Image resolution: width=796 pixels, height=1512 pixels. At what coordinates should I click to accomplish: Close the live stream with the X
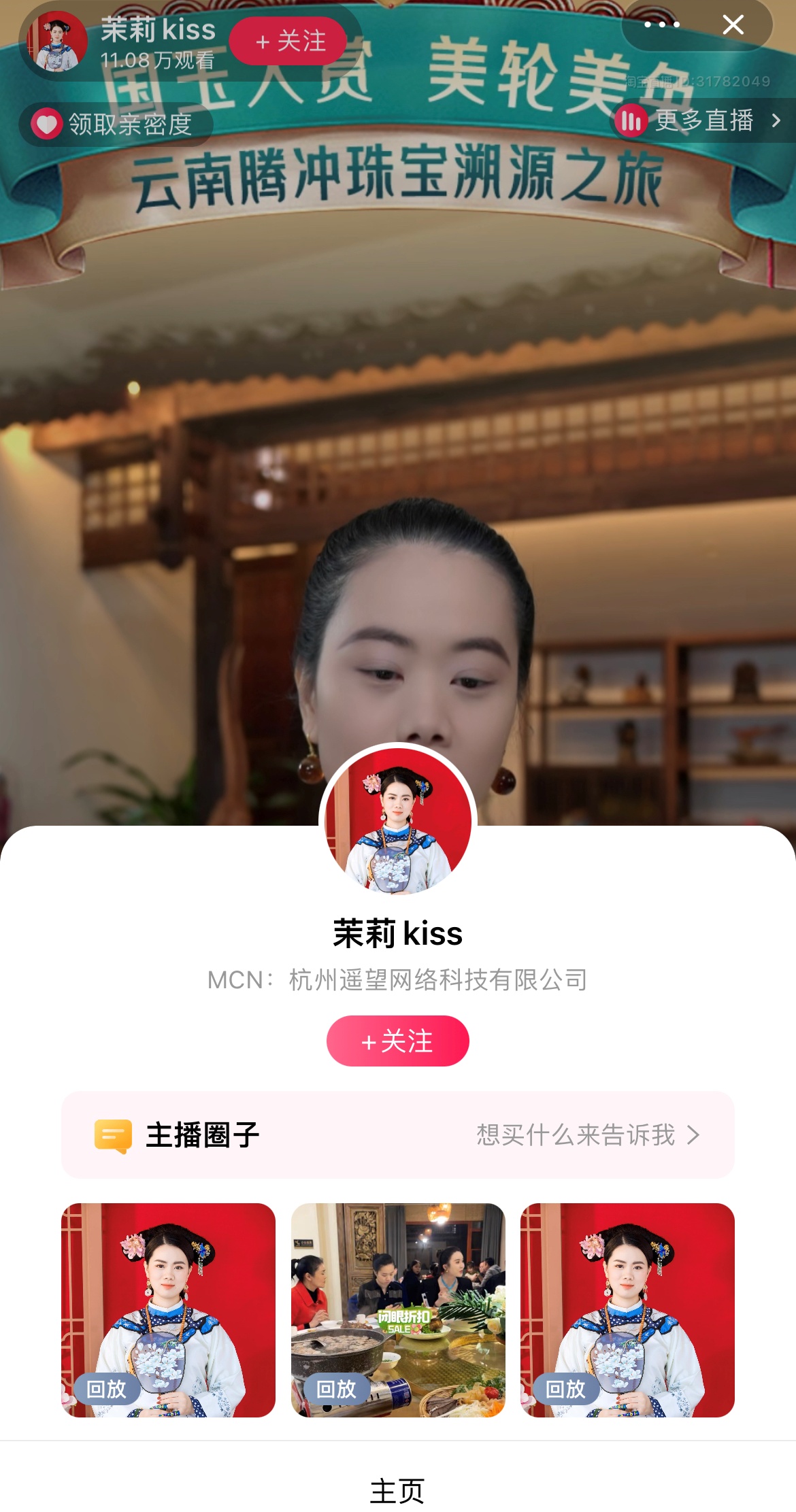click(x=733, y=25)
